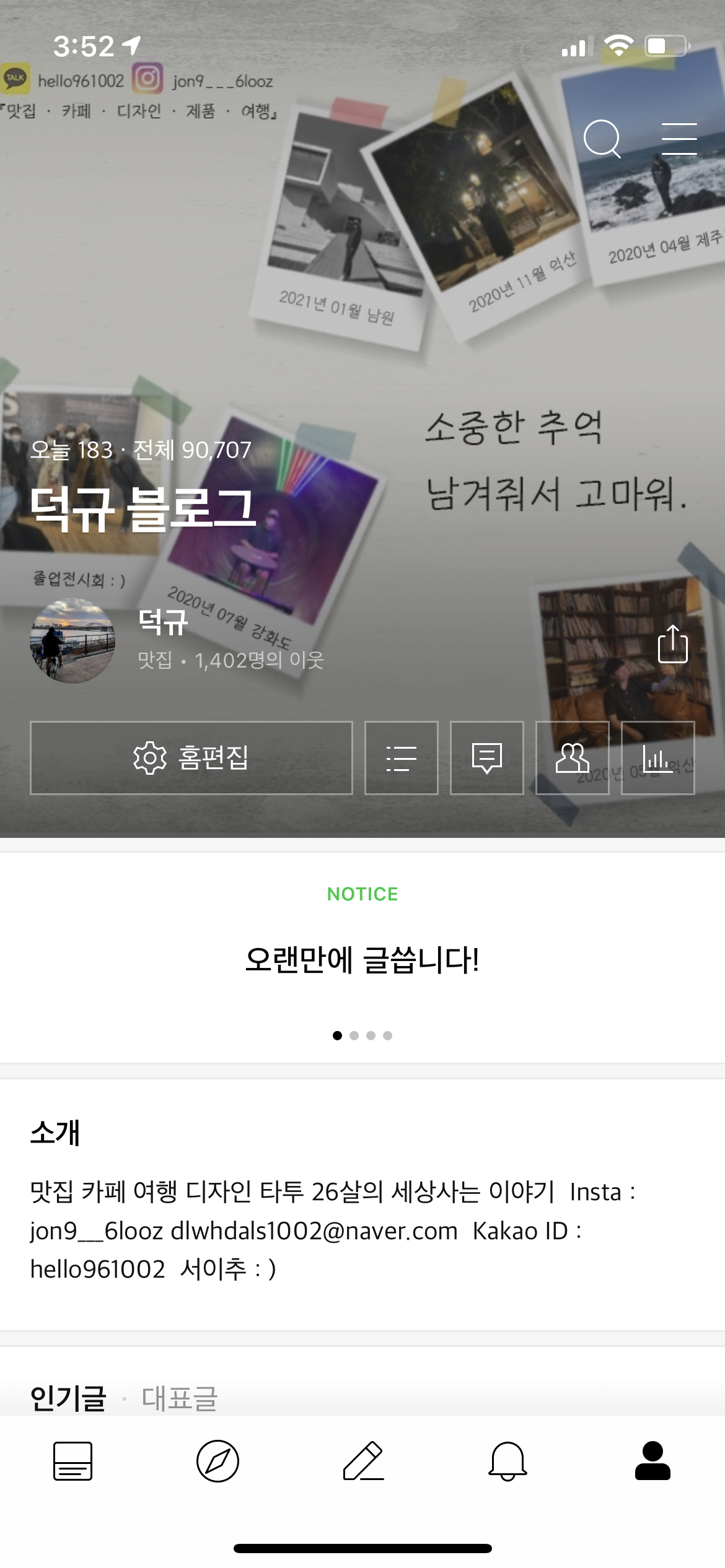
Task: Open the blog statistics chart icon
Action: pyautogui.click(x=657, y=757)
